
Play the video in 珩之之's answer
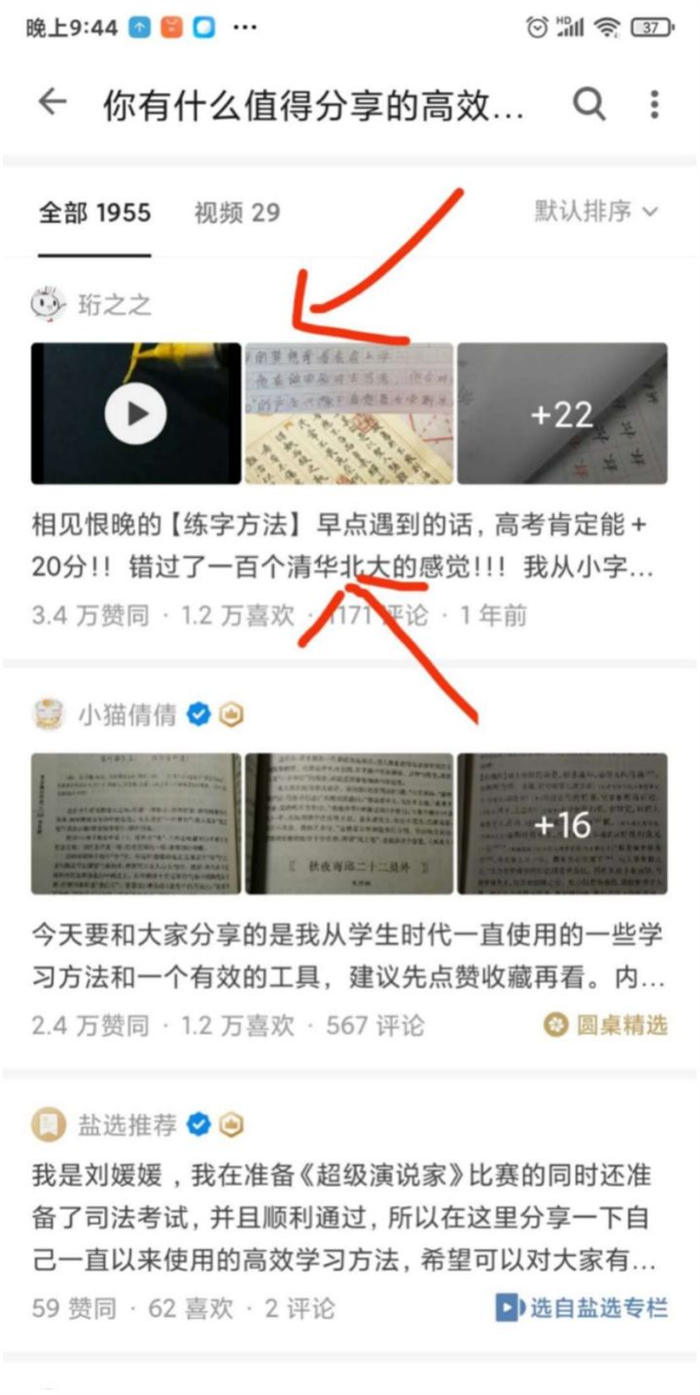(x=137, y=413)
